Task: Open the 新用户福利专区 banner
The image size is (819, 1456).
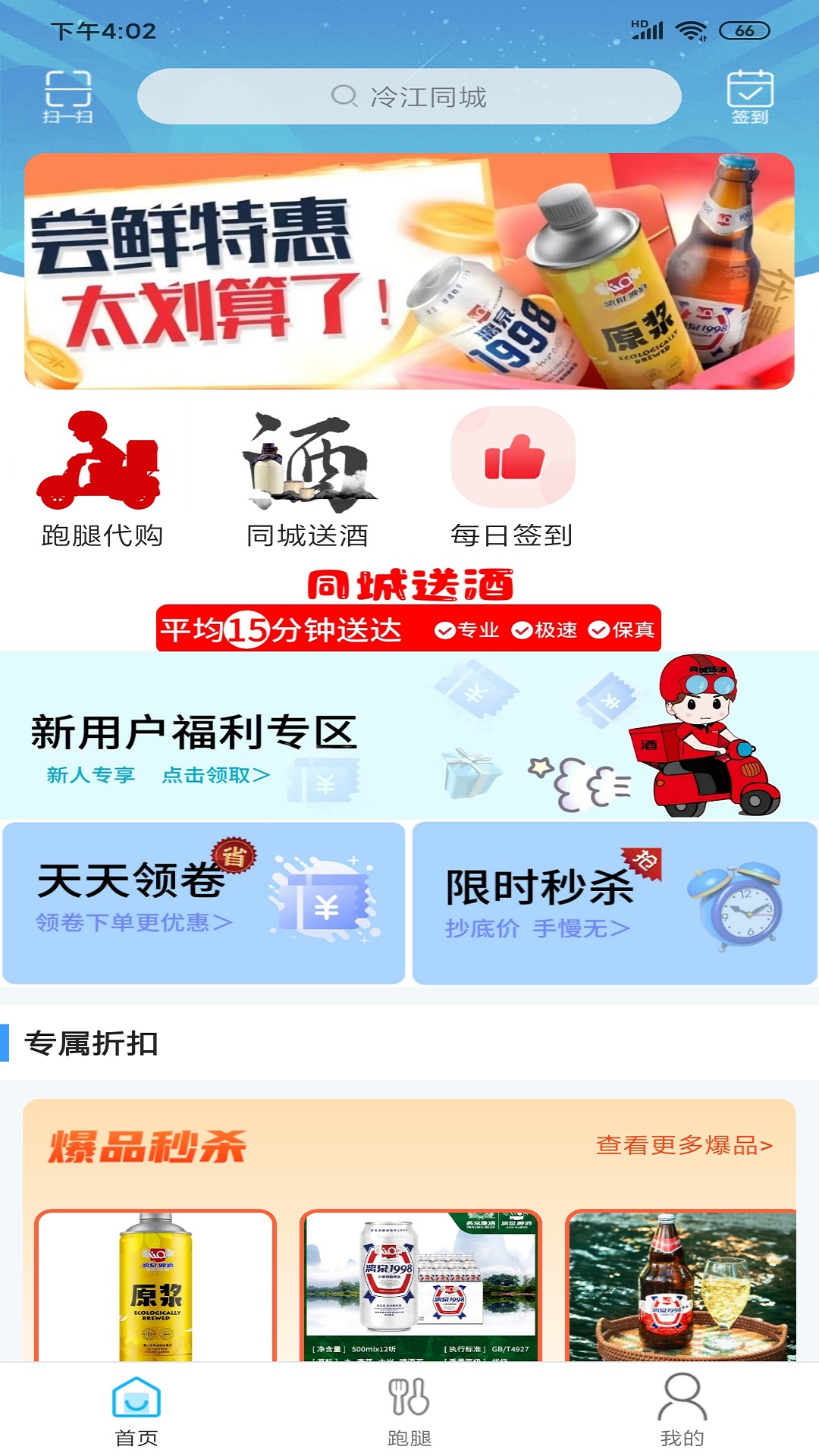Action: click(x=409, y=736)
